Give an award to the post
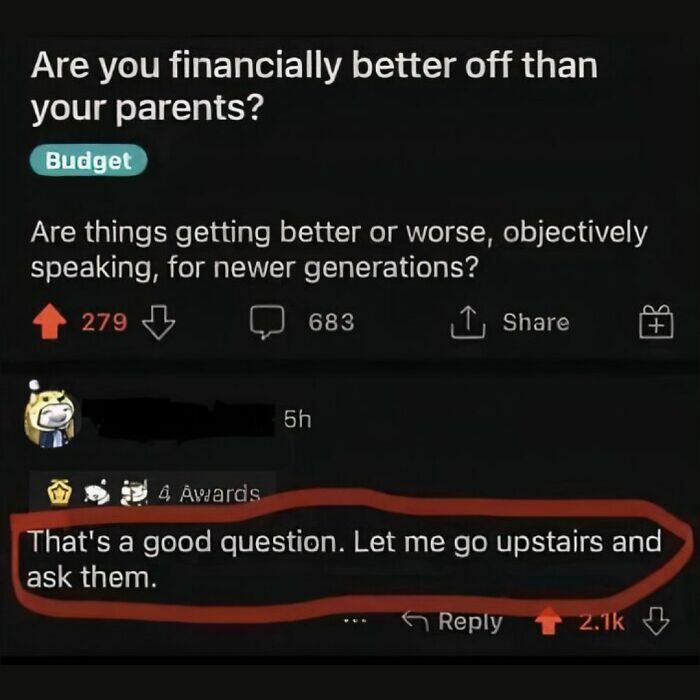The image size is (700, 700). coord(656,322)
